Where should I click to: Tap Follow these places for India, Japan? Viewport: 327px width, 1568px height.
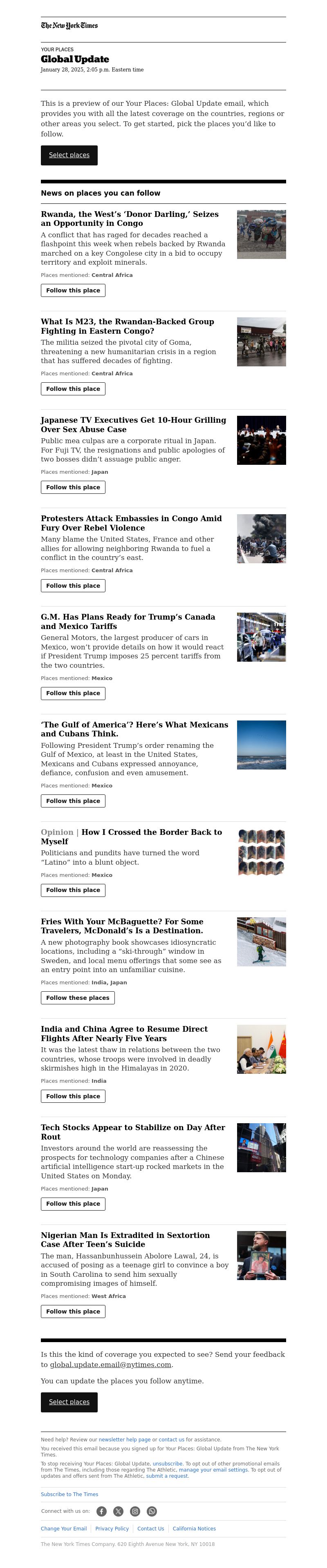pyautogui.click(x=77, y=998)
